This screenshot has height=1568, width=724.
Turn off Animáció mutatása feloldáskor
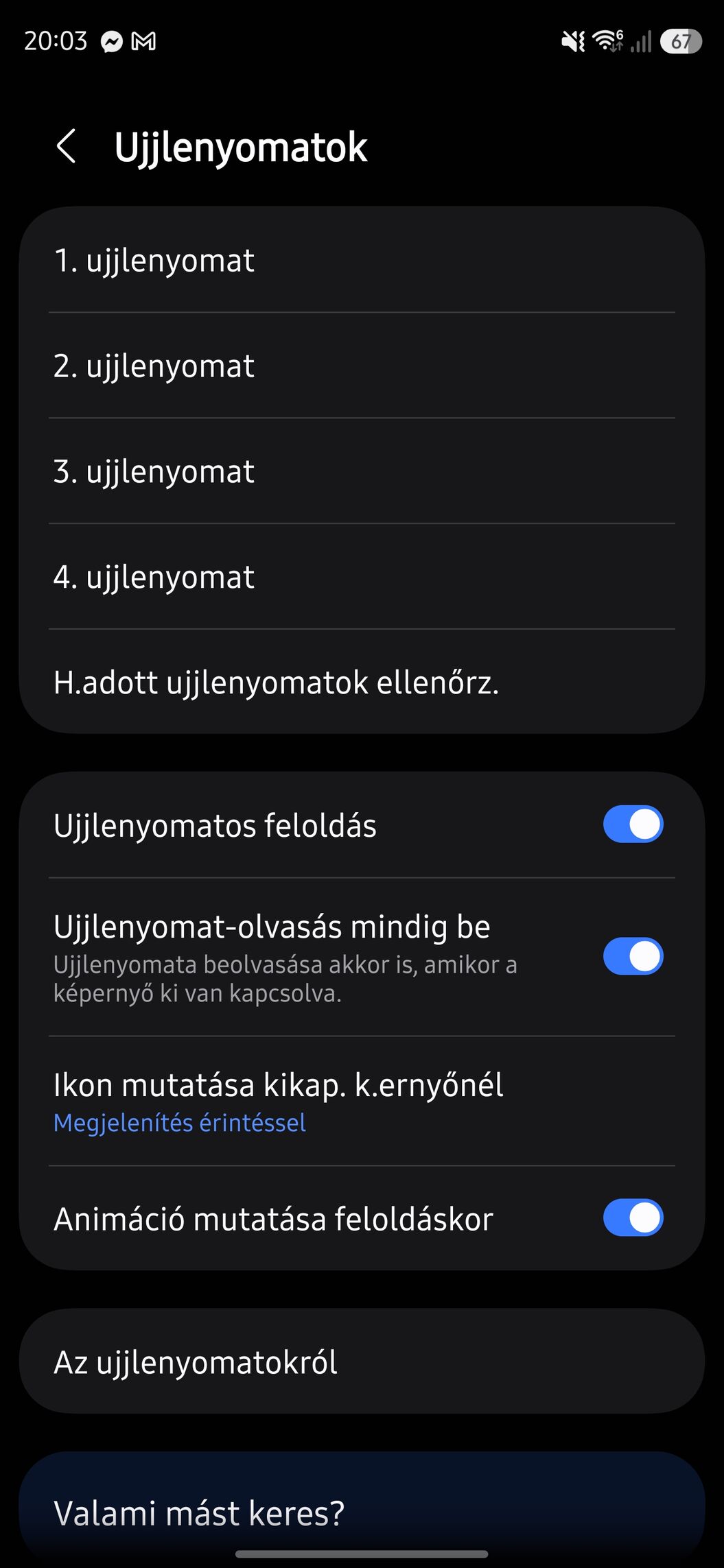tap(632, 1217)
